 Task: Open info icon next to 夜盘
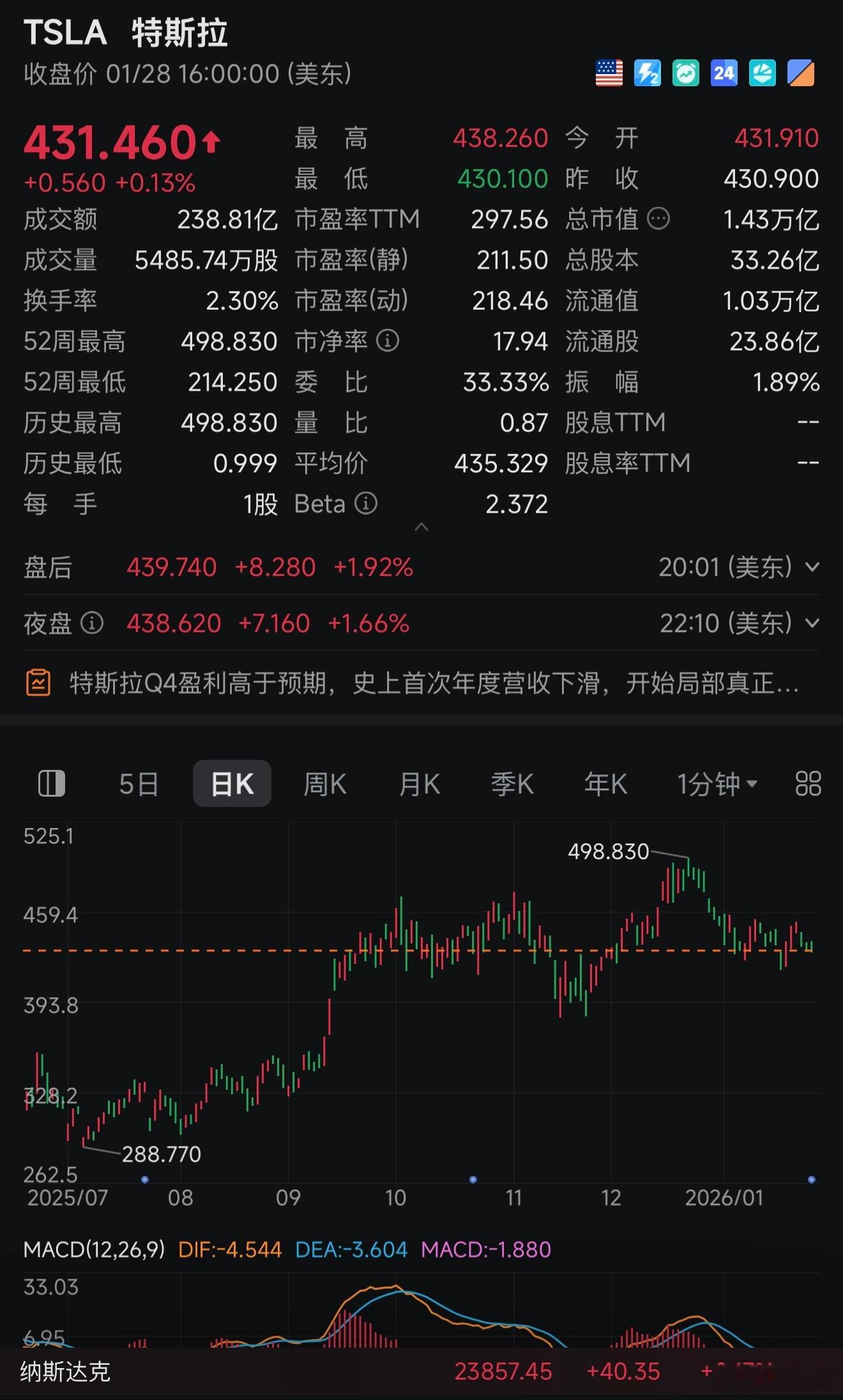(x=92, y=623)
